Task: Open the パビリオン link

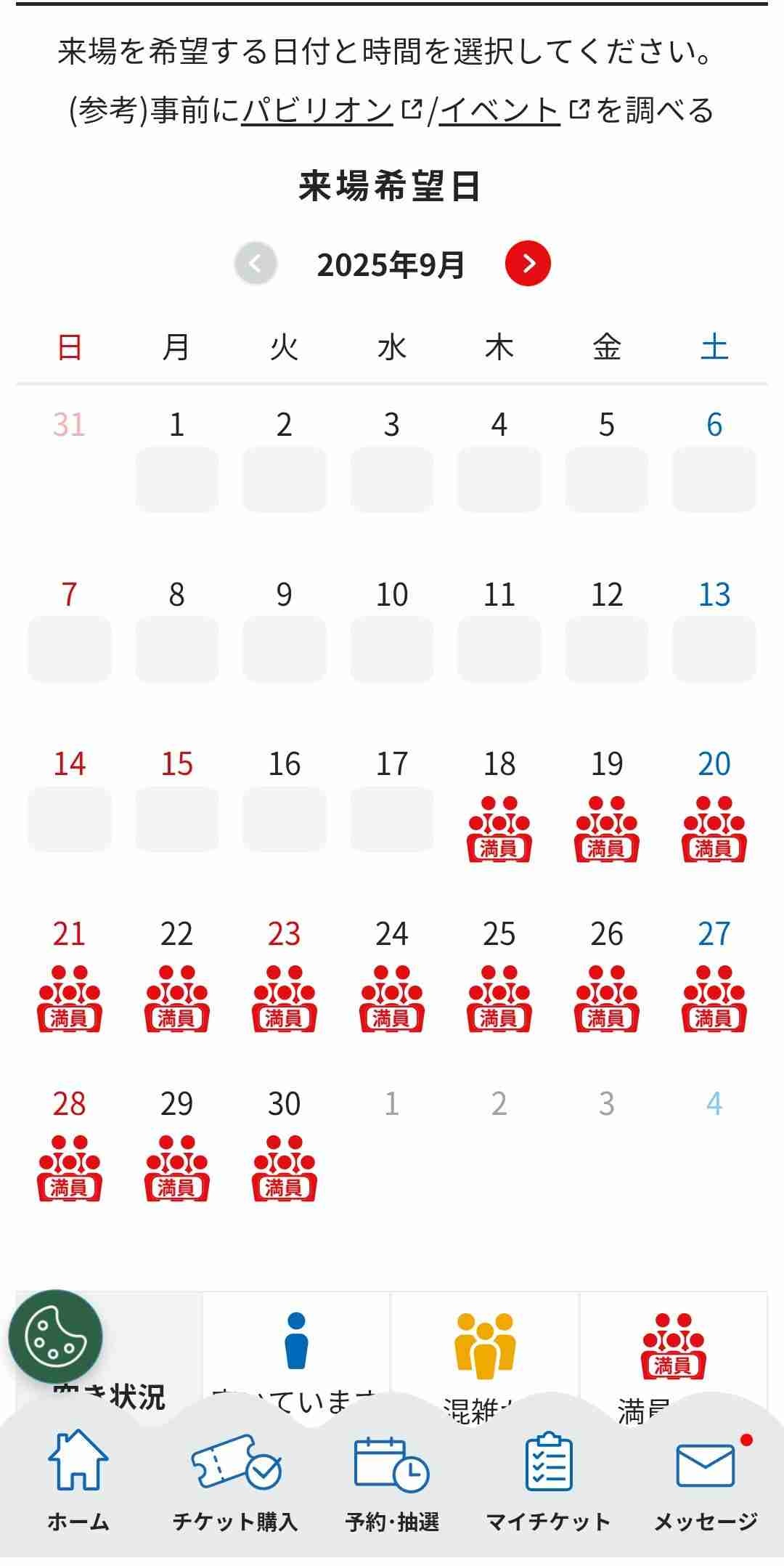Action: point(317,110)
